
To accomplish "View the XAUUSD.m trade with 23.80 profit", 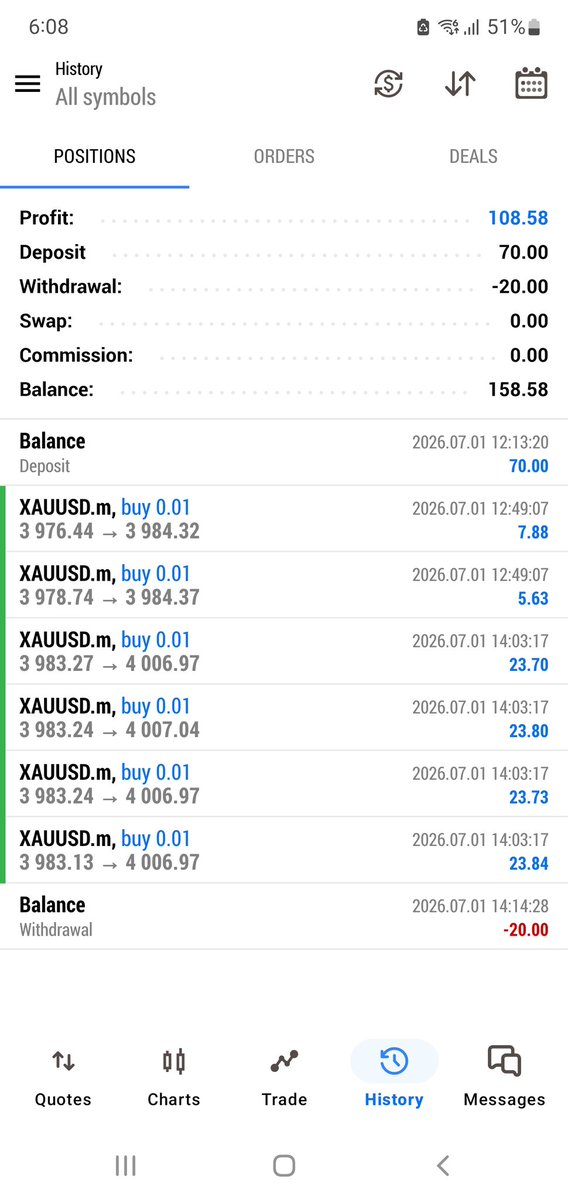I will pos(284,717).
